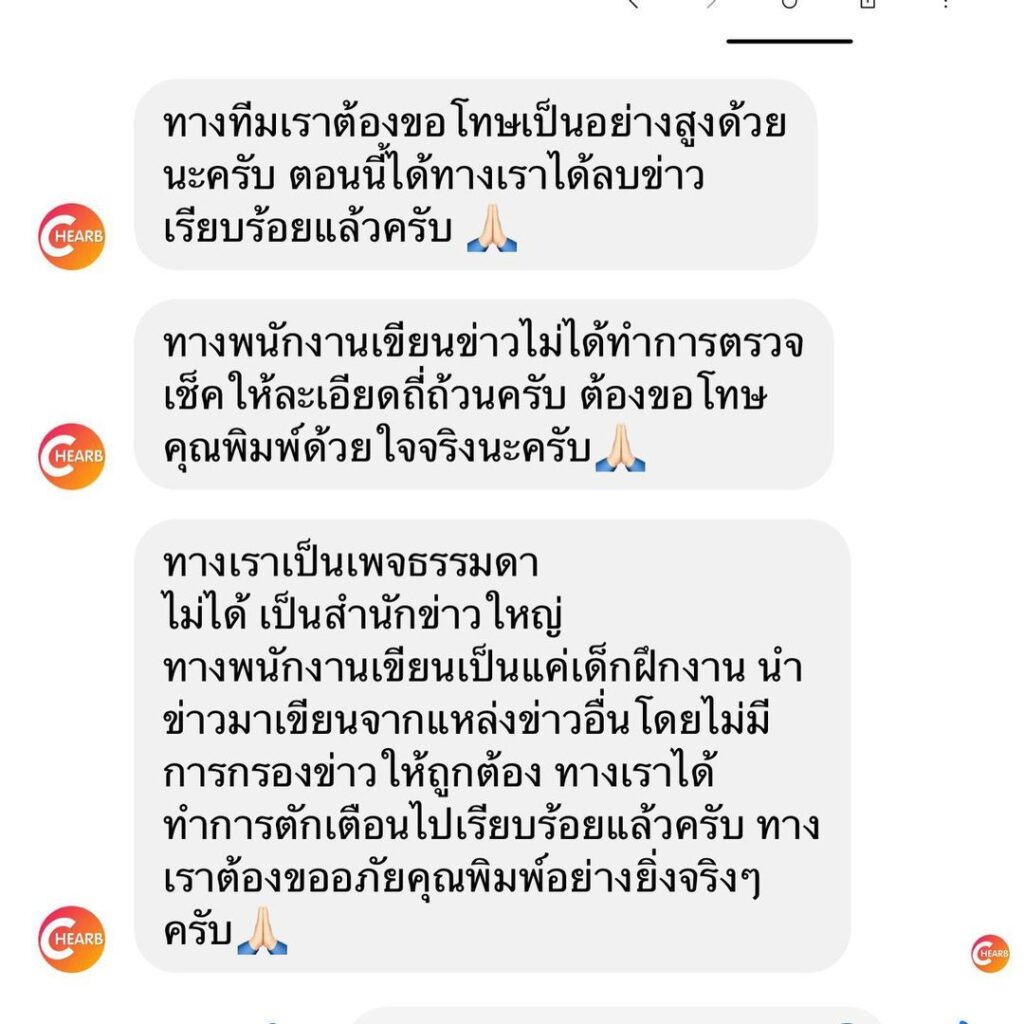This screenshot has height=1024, width=1024.
Task: Open sender profile next to "คุณพิมพ์ด้วยใจจริงนะครับ" message
Action: coord(71,456)
